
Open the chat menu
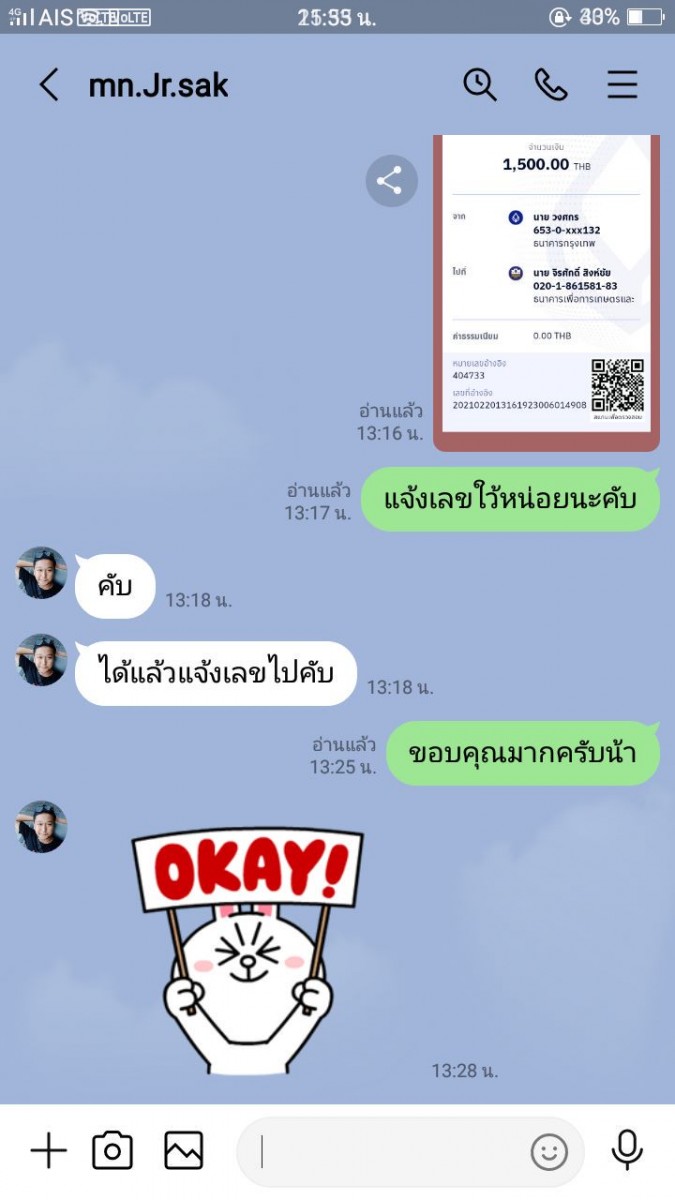tap(622, 85)
